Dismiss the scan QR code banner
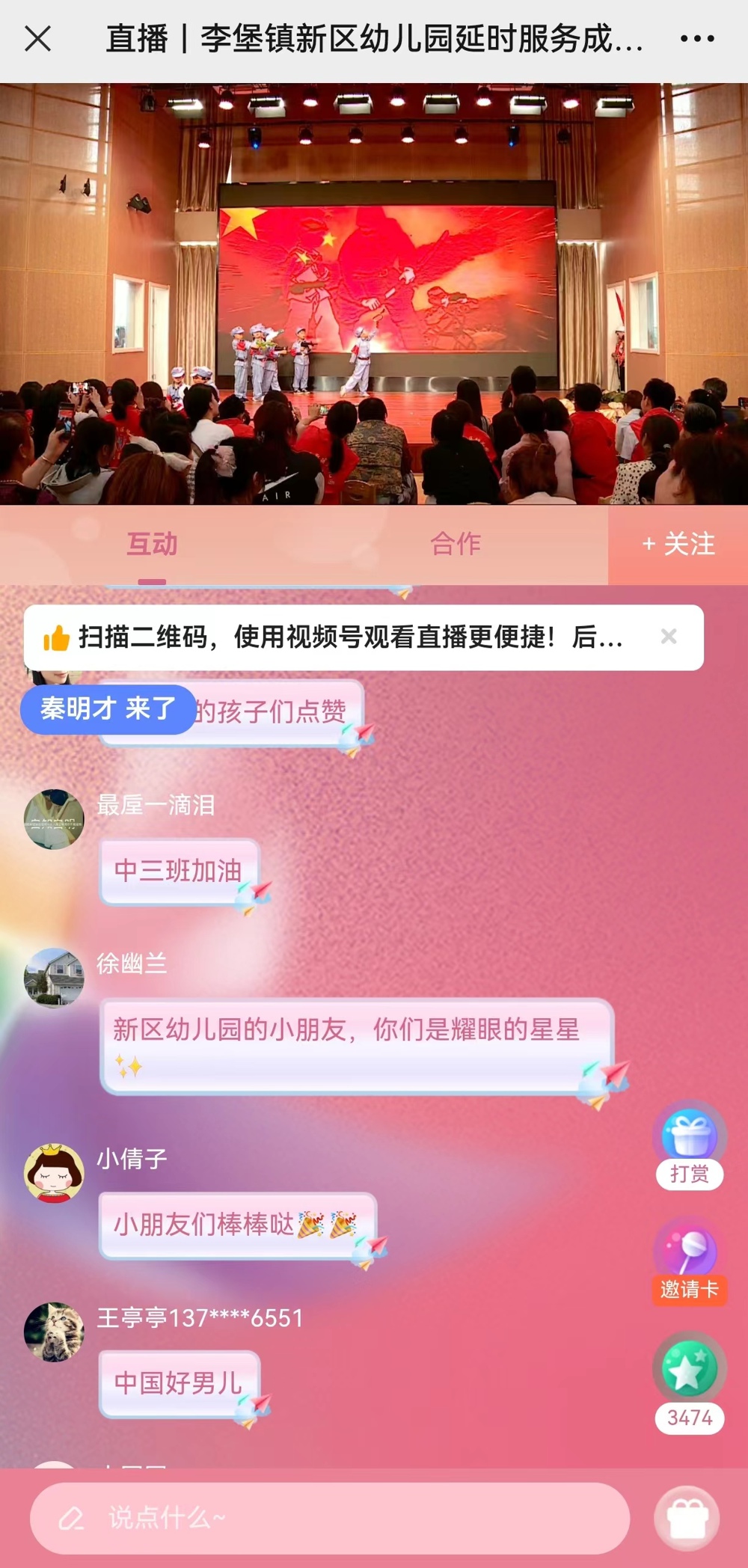 coord(669,637)
